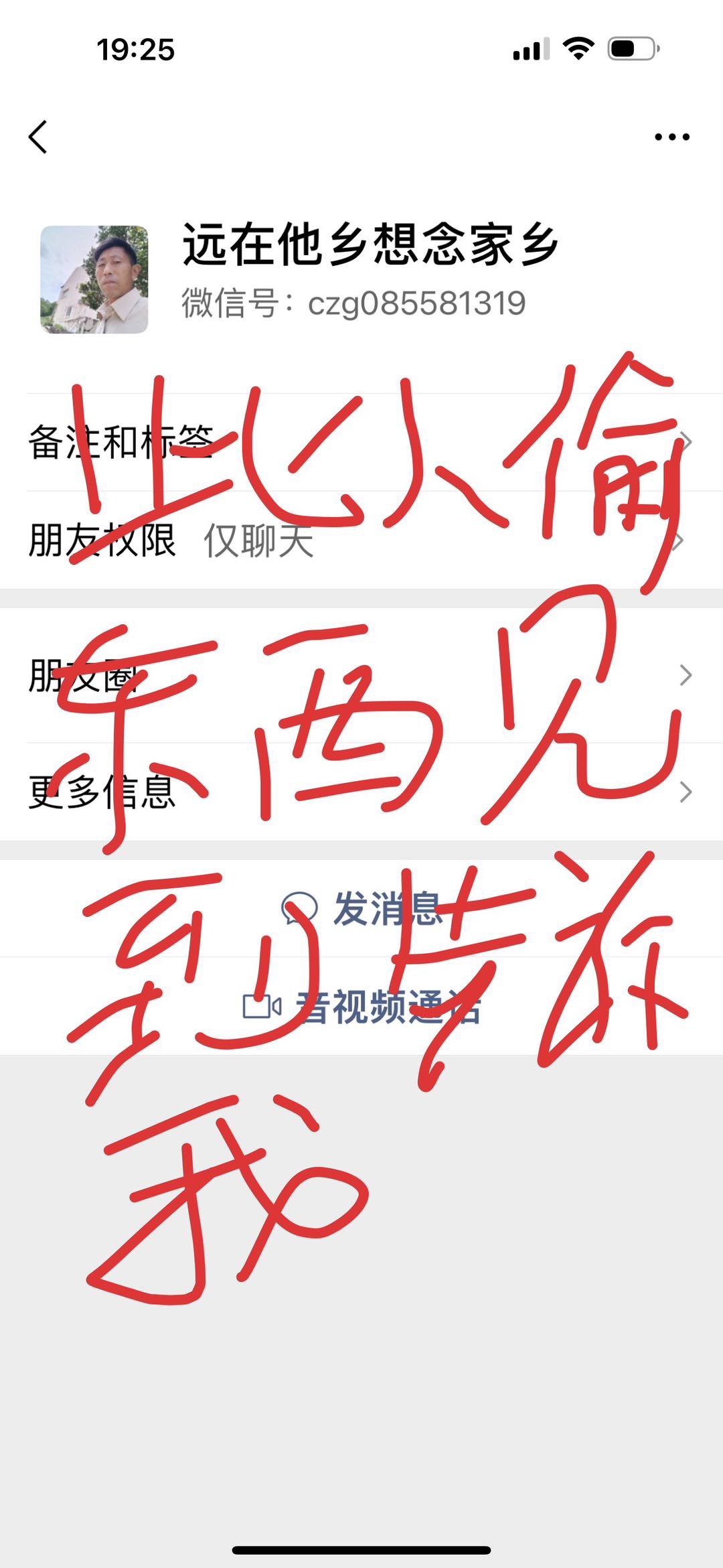Open 更多信息 row
Screen dimensions: 723x1568
click(x=361, y=792)
